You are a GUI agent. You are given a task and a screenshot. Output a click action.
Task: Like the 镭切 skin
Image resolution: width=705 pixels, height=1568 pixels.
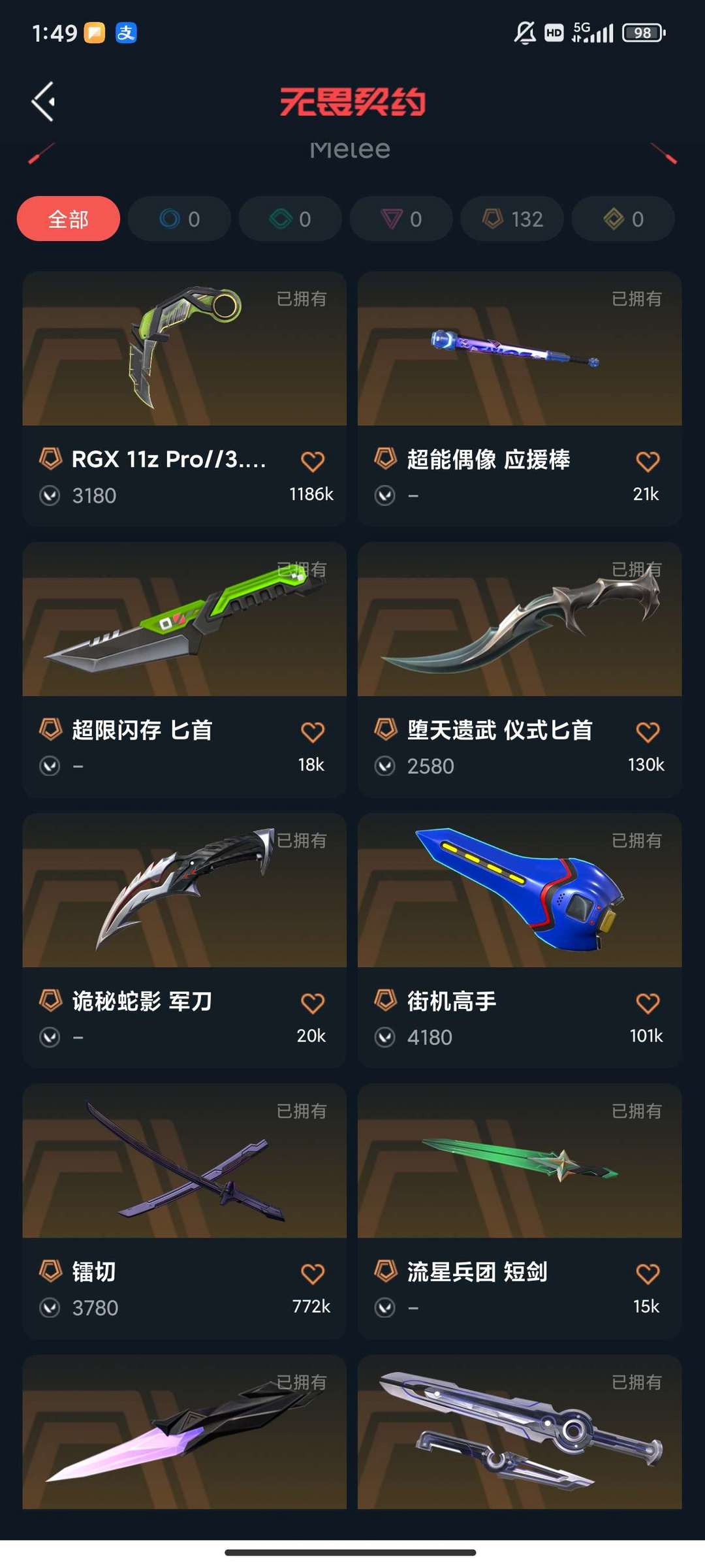[x=313, y=1273]
